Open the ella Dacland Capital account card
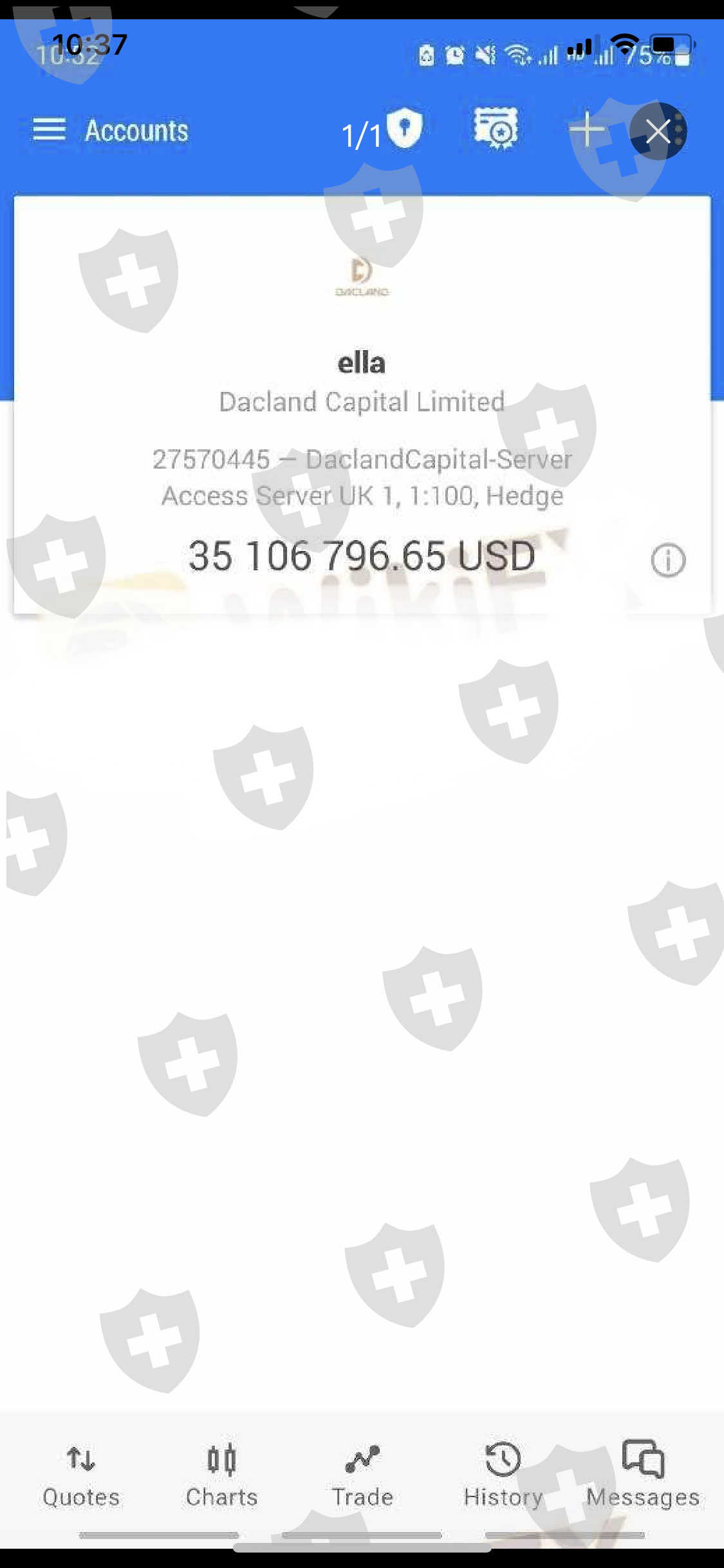The width and height of the screenshot is (724, 1568). (362, 405)
